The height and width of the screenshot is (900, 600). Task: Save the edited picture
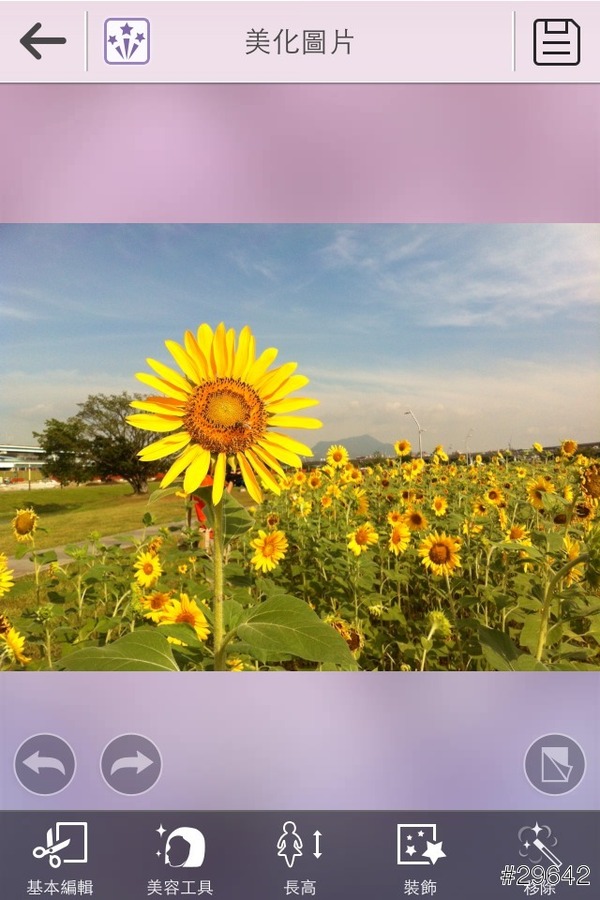tap(557, 42)
